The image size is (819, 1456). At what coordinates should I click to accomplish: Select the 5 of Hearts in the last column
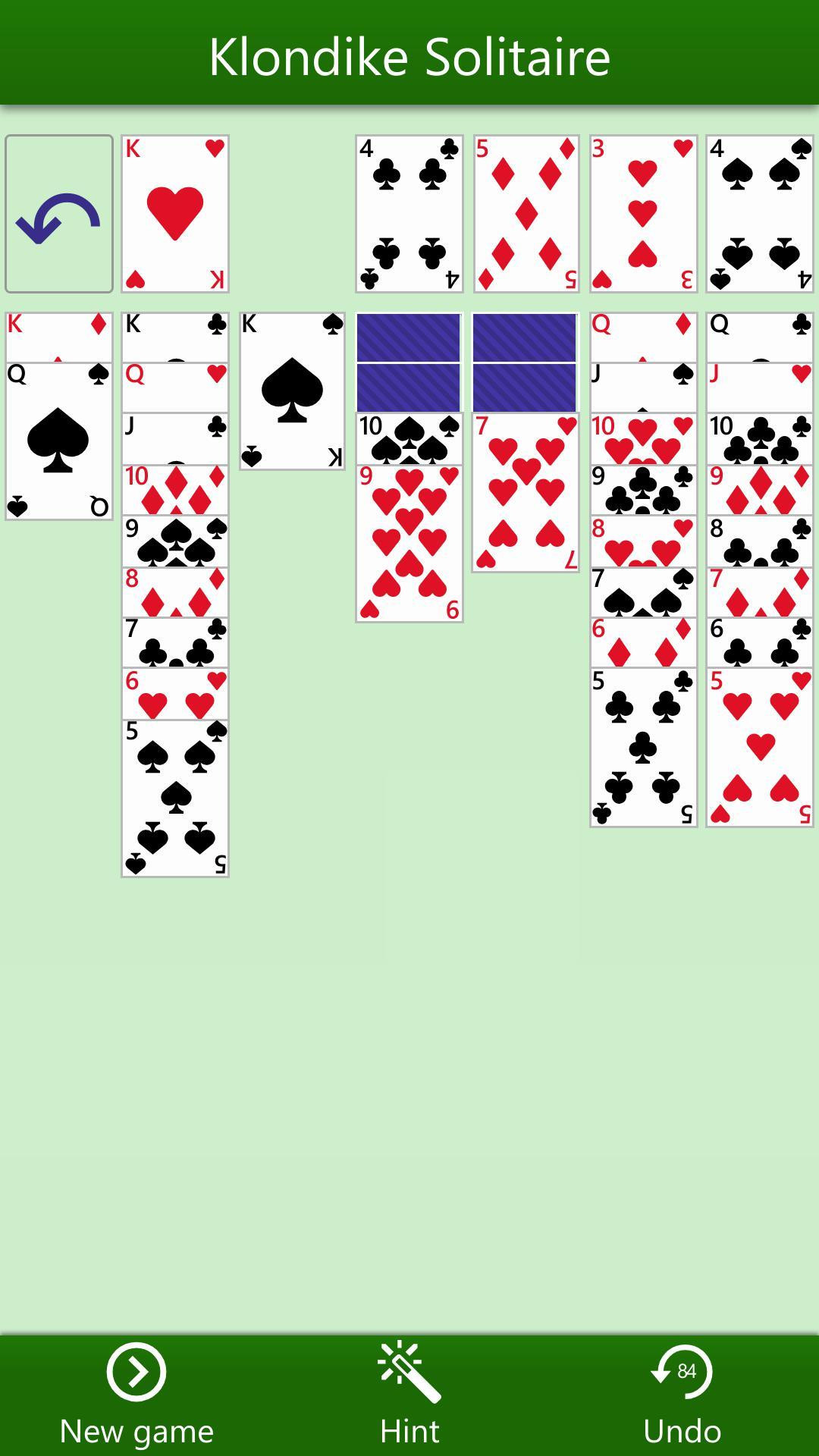tap(760, 747)
